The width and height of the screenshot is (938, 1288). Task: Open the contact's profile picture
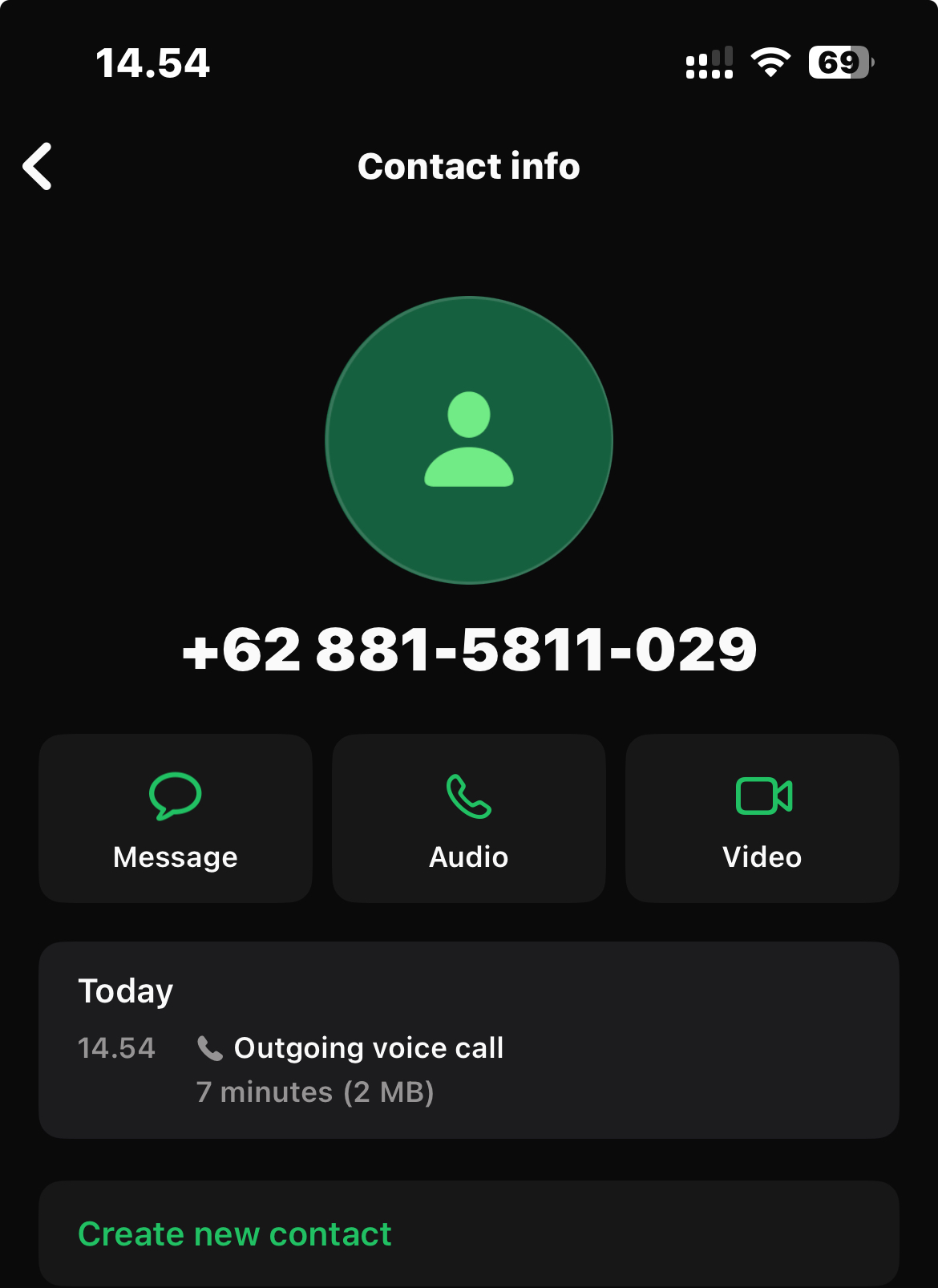pyautogui.click(x=469, y=440)
